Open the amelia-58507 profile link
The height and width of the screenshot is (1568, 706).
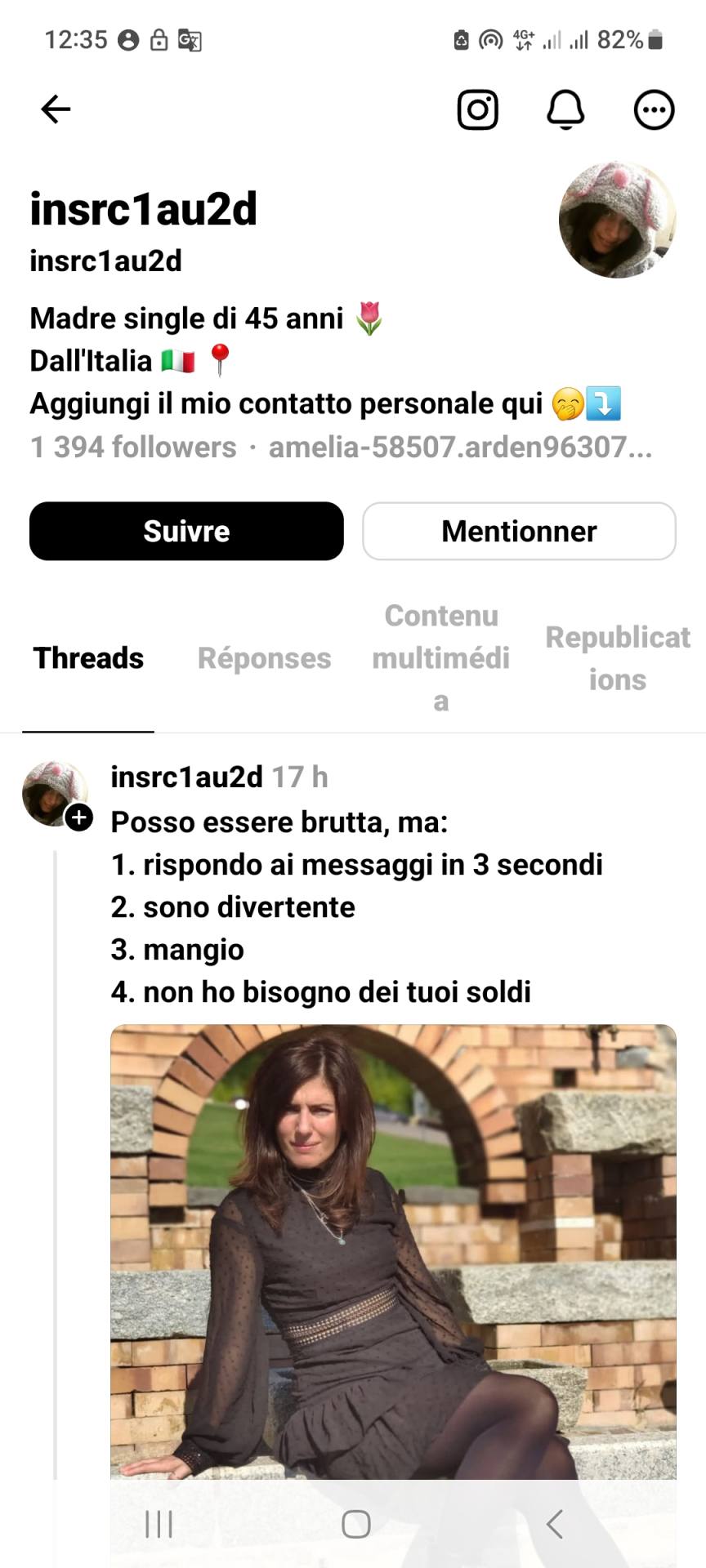click(x=460, y=447)
